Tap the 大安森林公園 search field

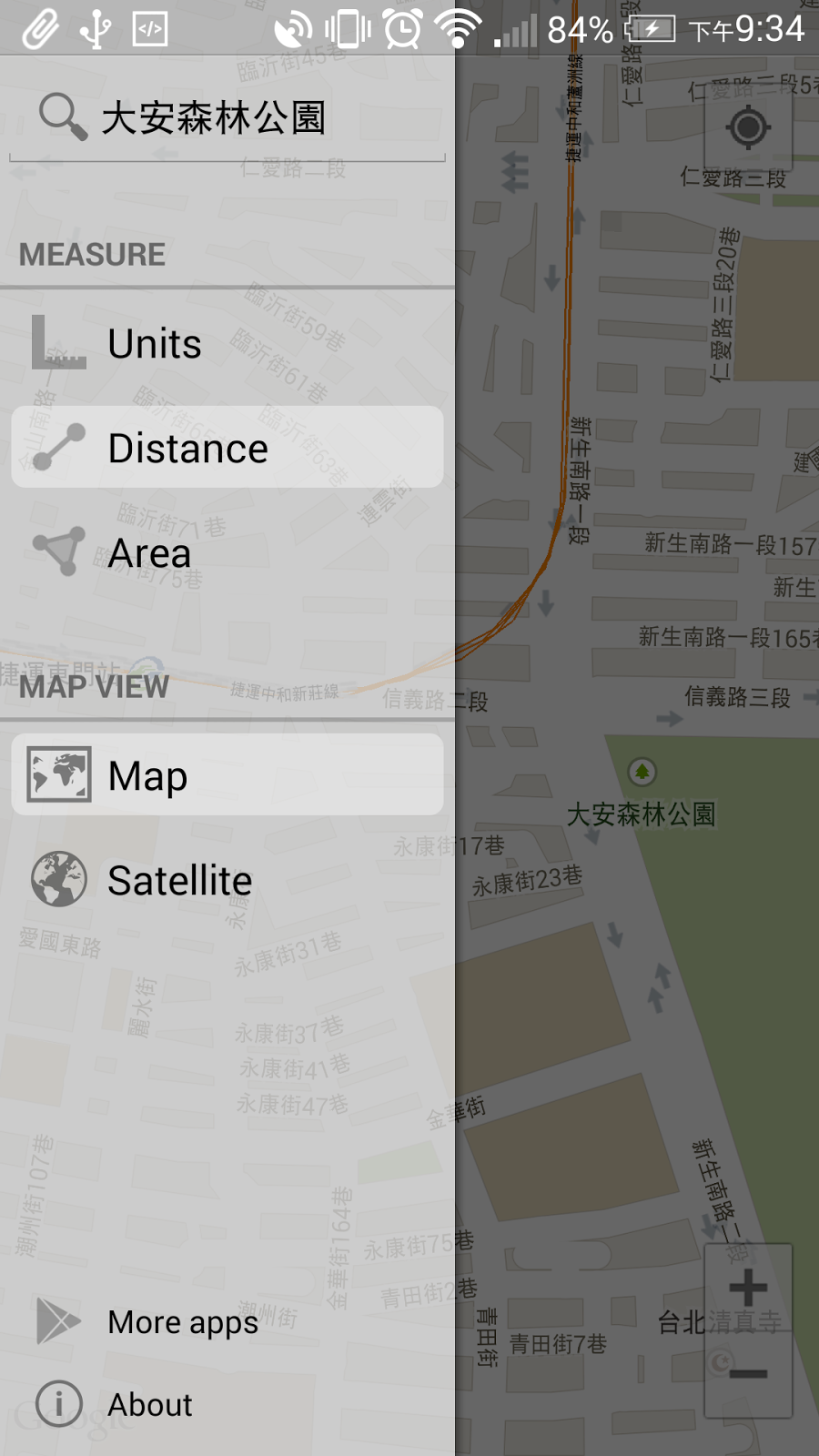click(227, 116)
